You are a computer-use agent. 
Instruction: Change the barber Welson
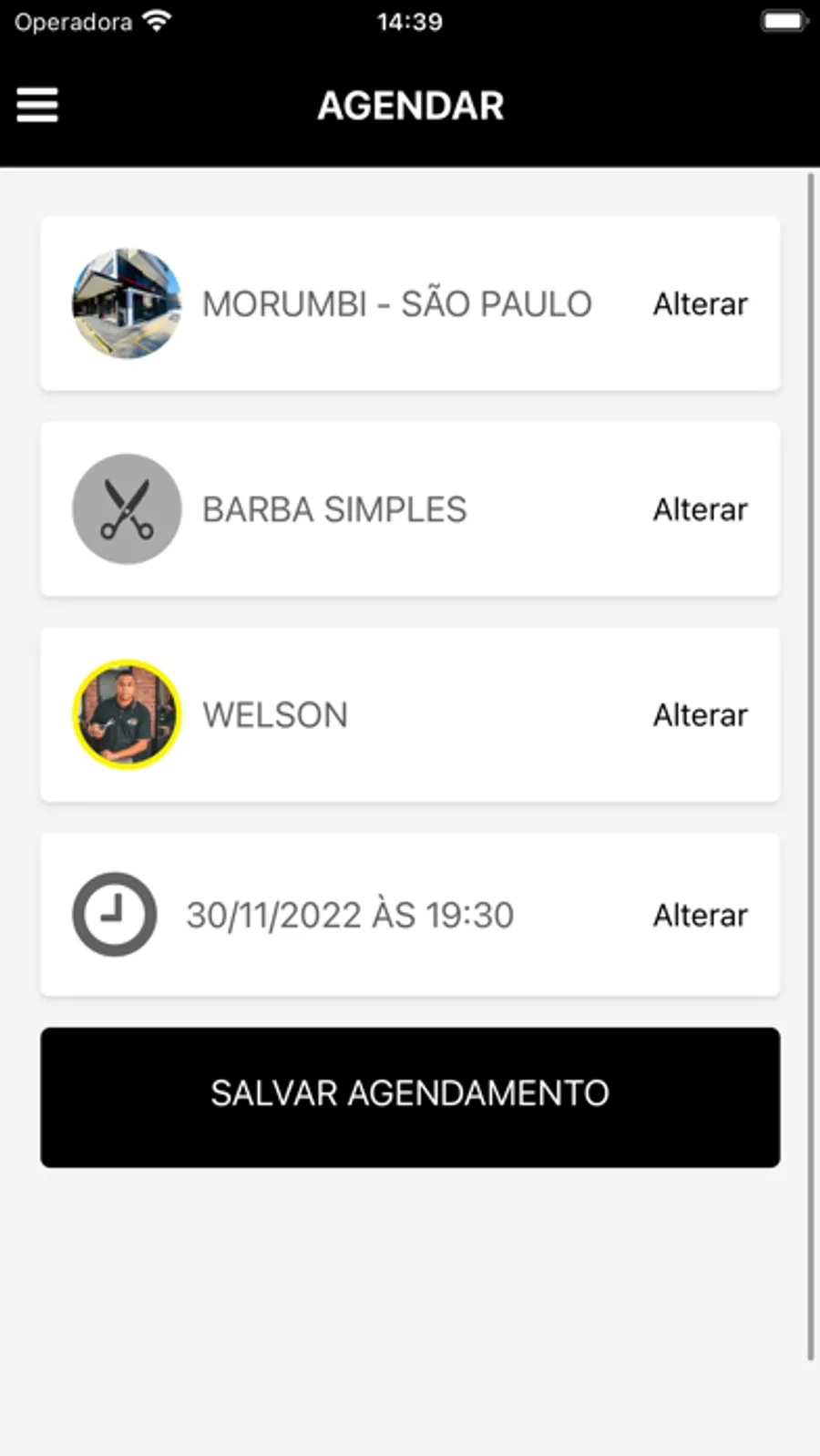pyautogui.click(x=700, y=715)
